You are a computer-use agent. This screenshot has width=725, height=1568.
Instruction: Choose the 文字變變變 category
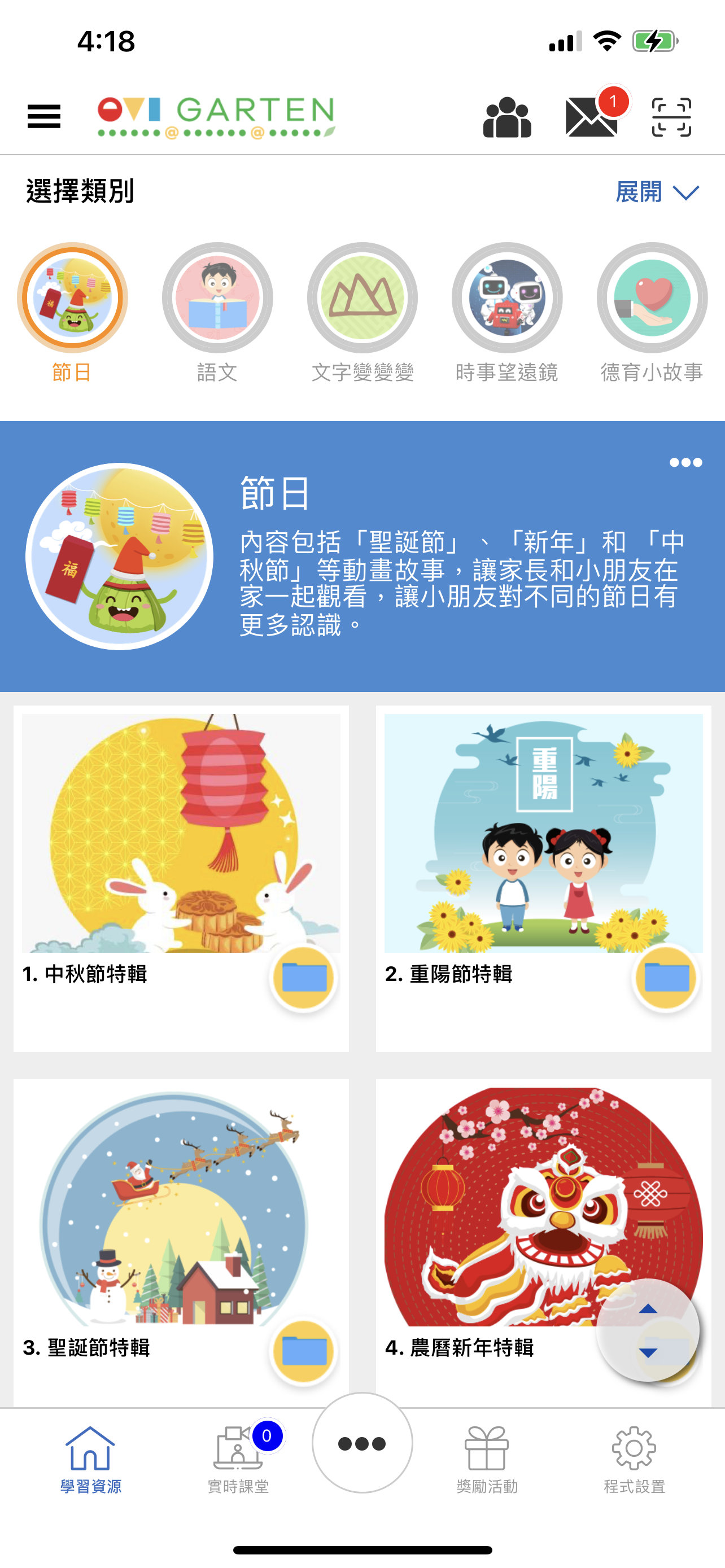[x=362, y=297]
